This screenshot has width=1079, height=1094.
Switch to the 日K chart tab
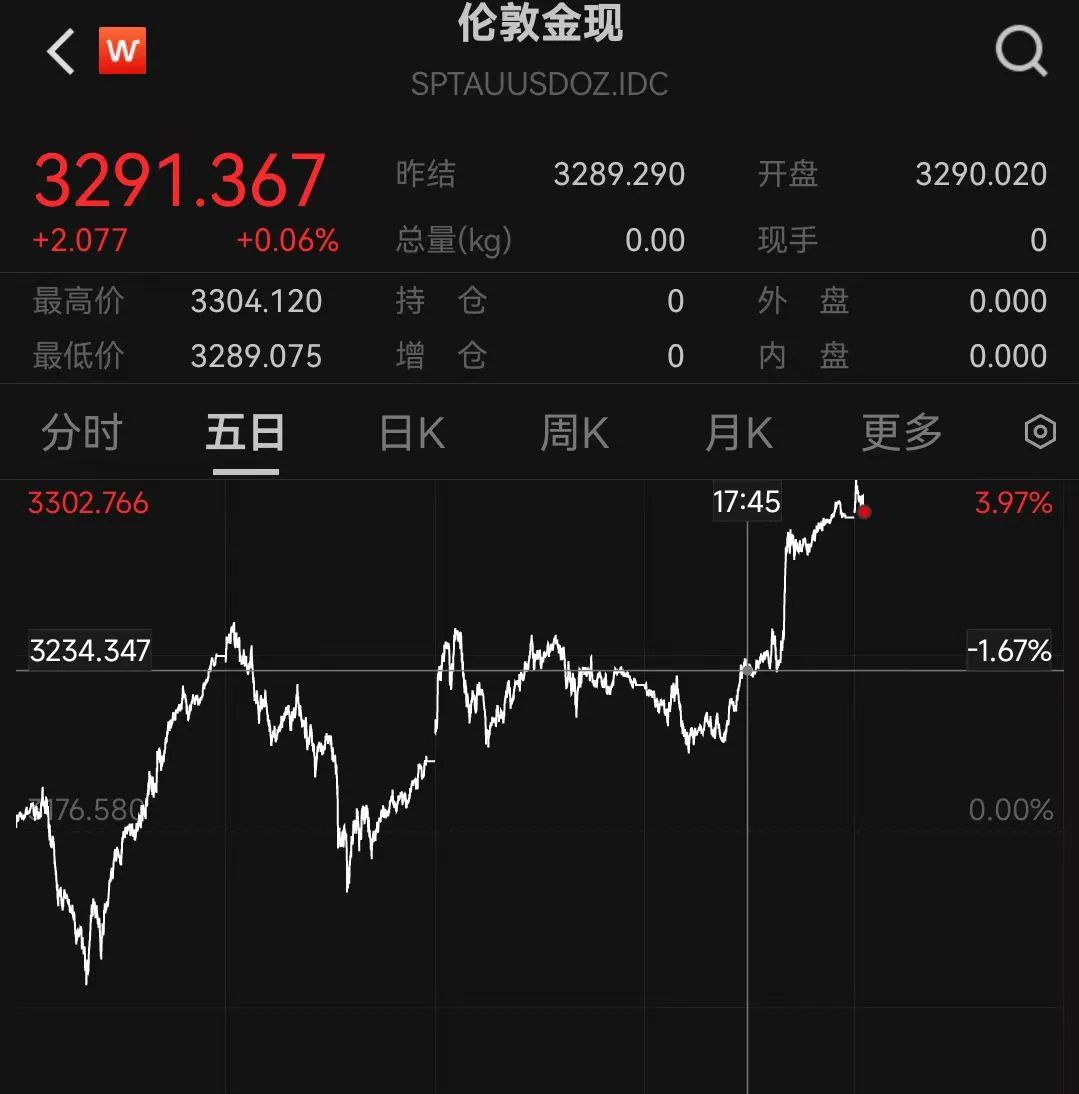coord(411,433)
